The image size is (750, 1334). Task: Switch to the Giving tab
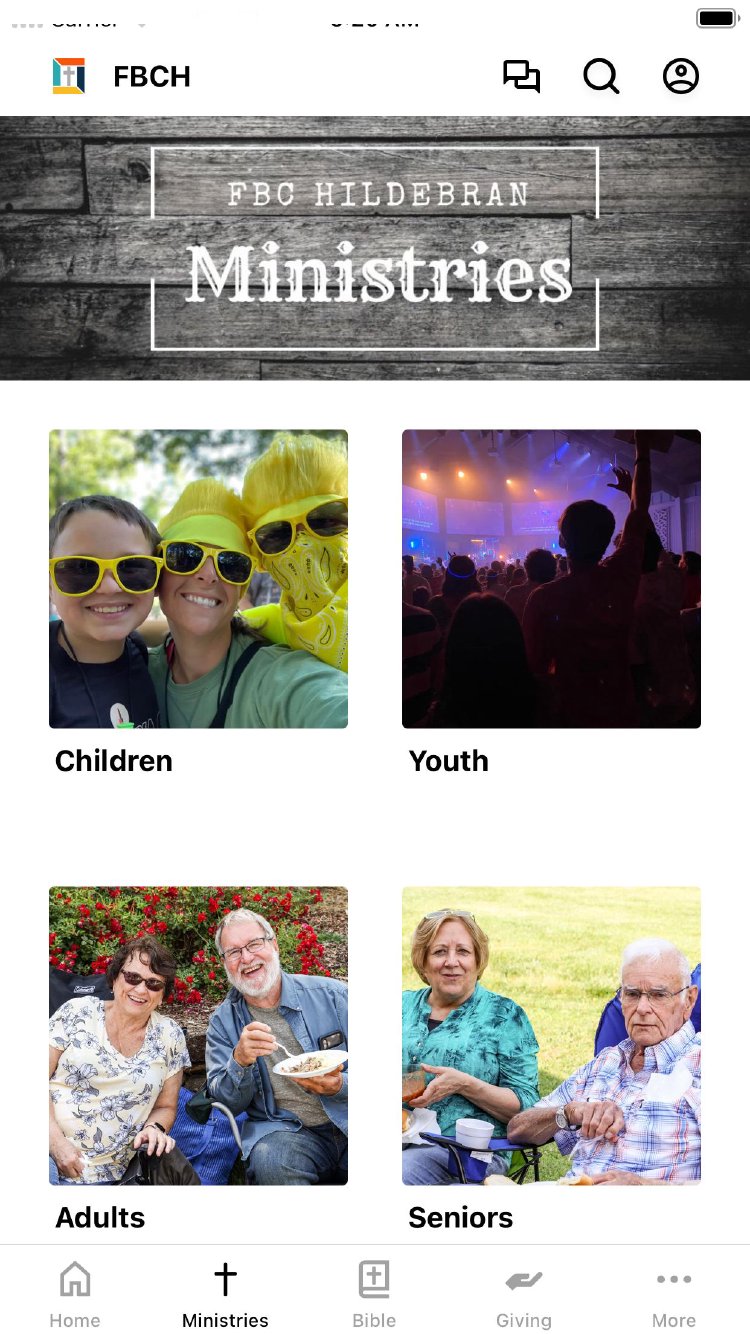click(524, 1294)
